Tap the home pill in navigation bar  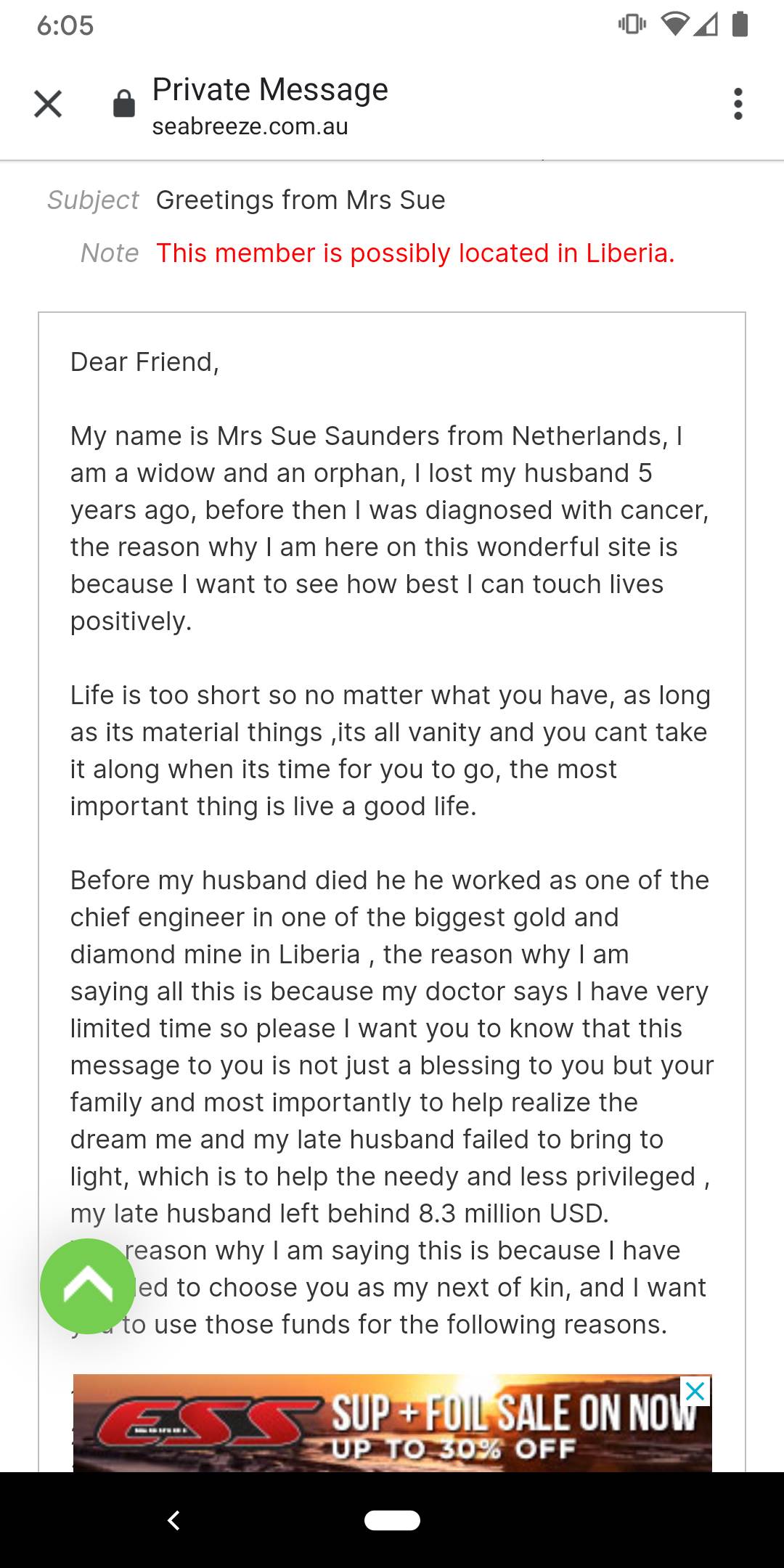tap(392, 1520)
